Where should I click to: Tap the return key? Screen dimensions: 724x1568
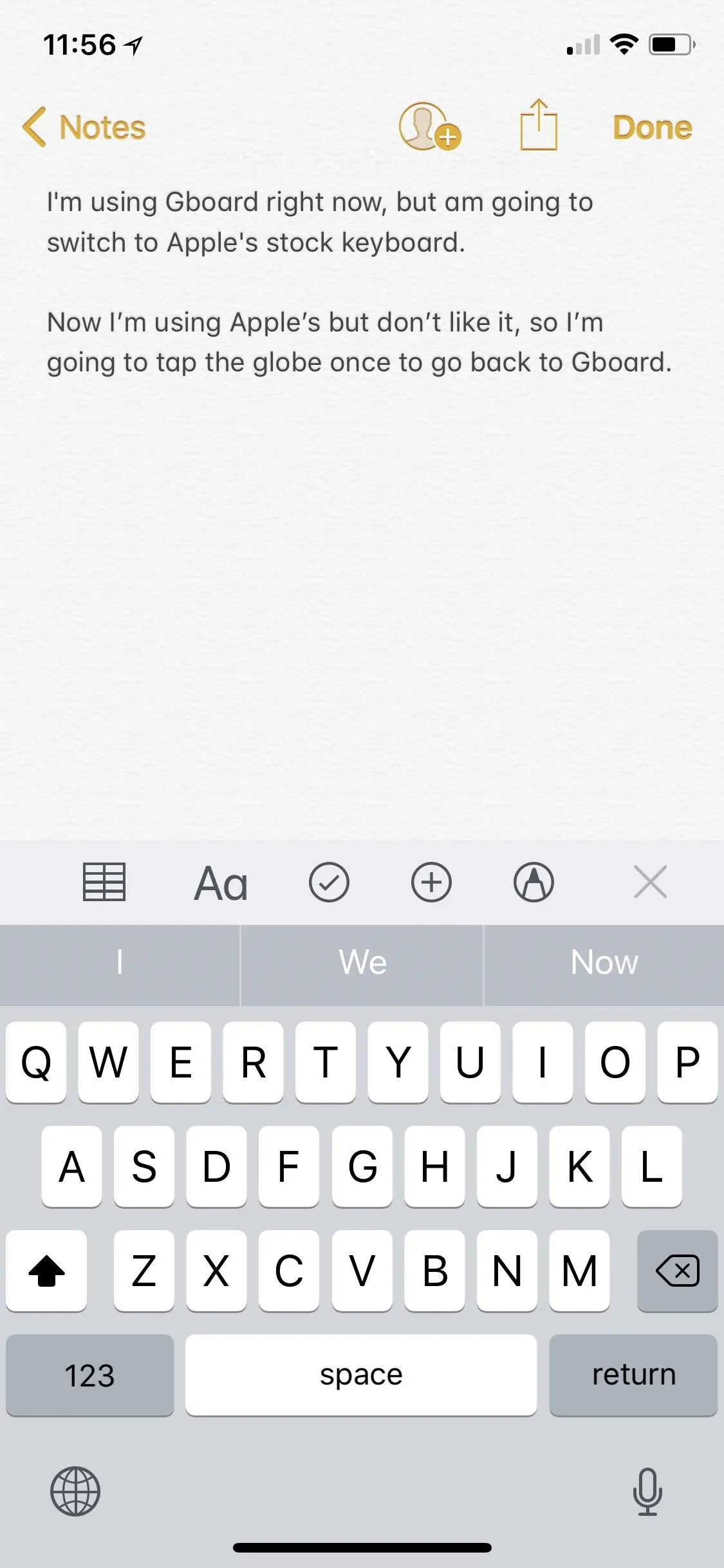point(633,1376)
